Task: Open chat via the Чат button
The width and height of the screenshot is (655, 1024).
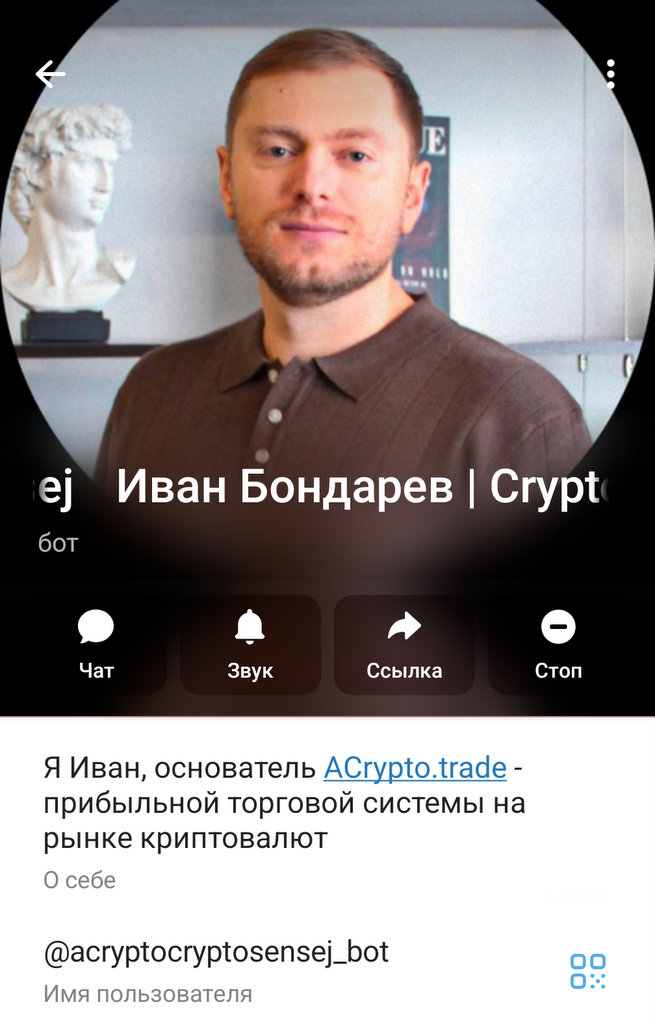Action: tap(96, 645)
